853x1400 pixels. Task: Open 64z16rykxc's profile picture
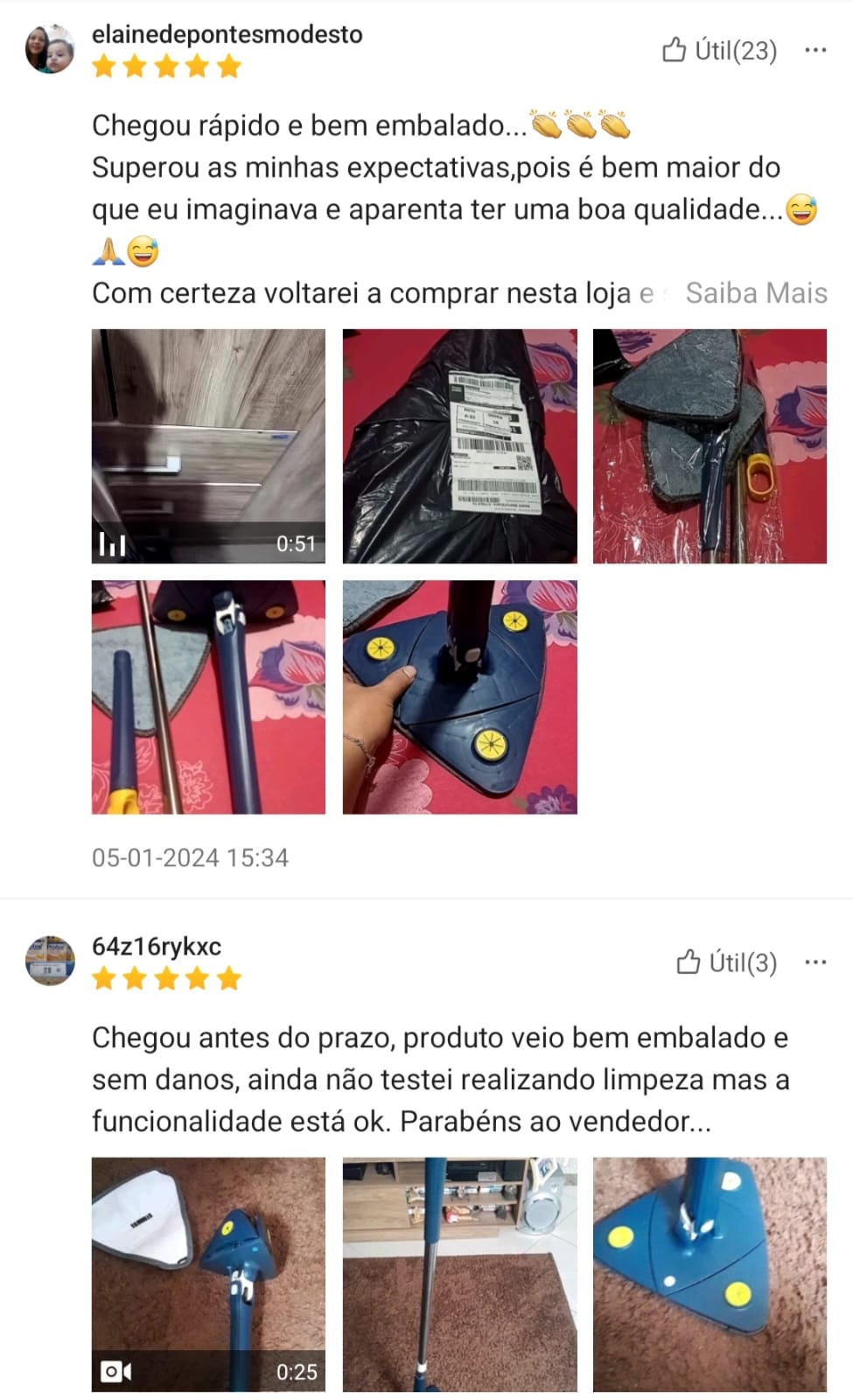[x=50, y=961]
